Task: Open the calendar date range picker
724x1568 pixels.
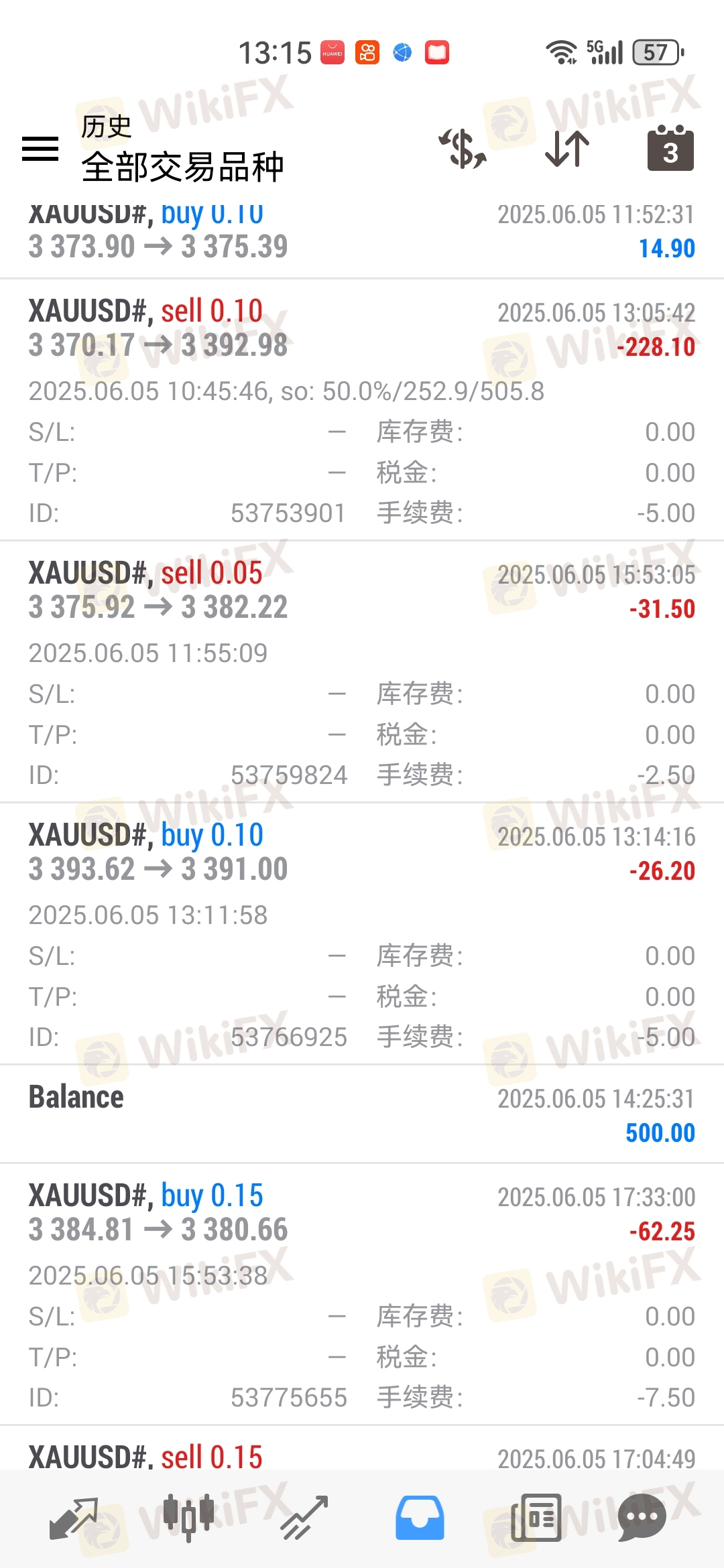Action: 670,148
